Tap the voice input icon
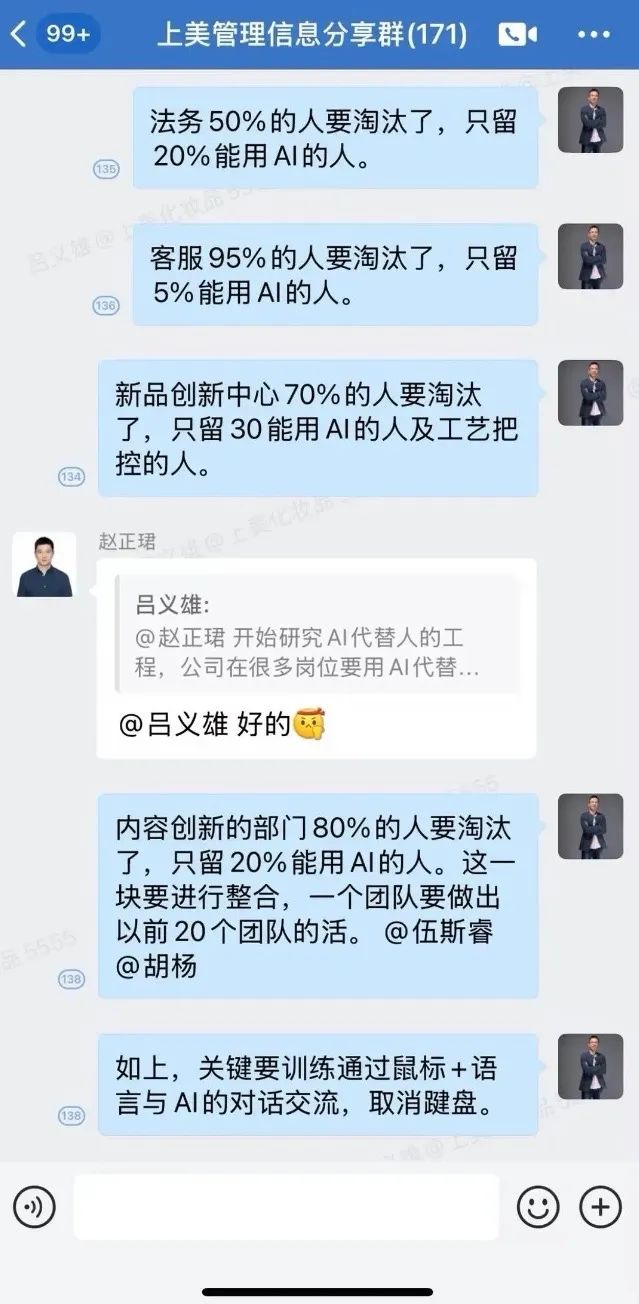The width and height of the screenshot is (639, 1304). (35, 1207)
